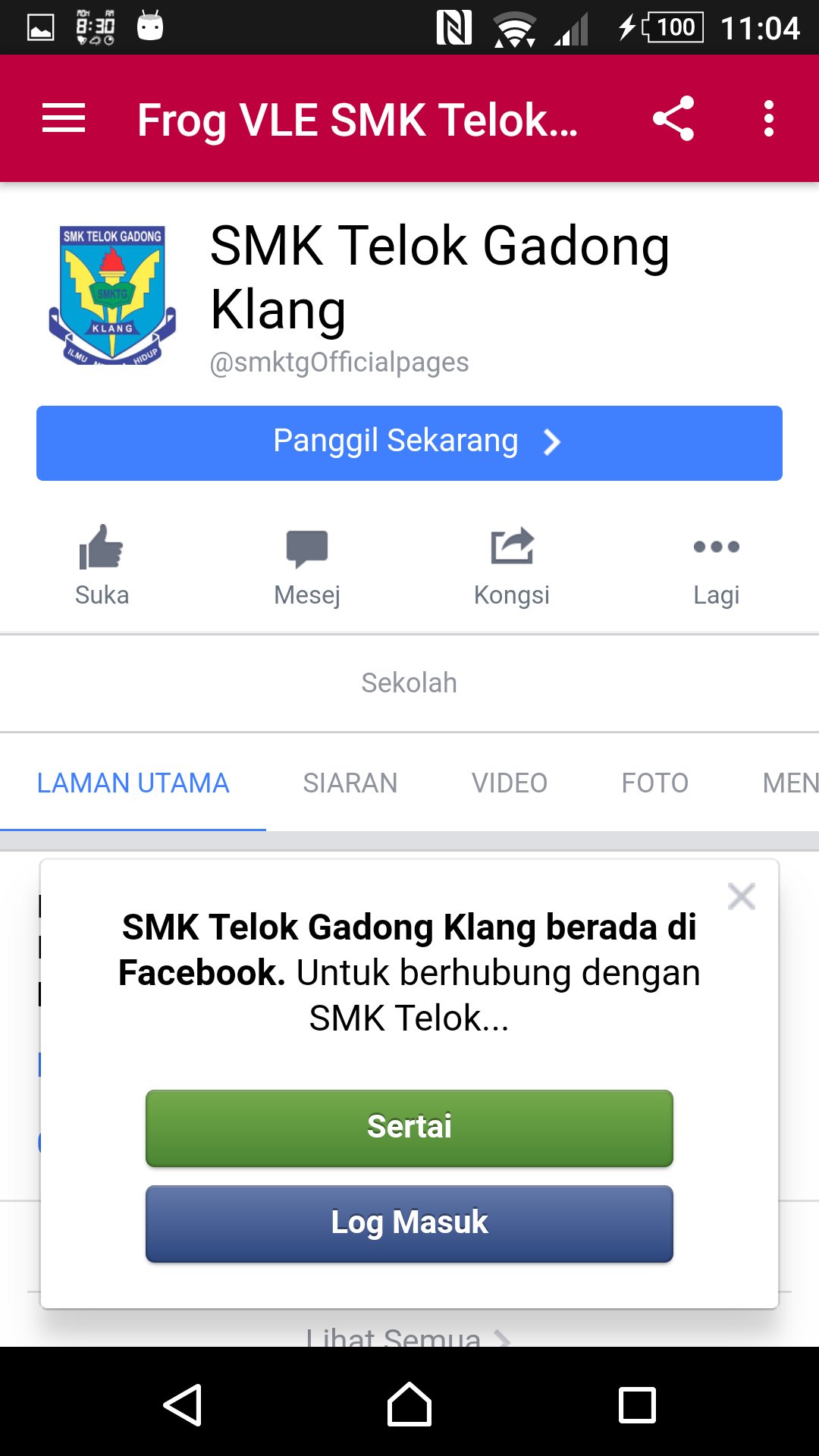Reveal more tabs via the MEN label
Viewport: 819px width, 1456px height.
click(791, 783)
